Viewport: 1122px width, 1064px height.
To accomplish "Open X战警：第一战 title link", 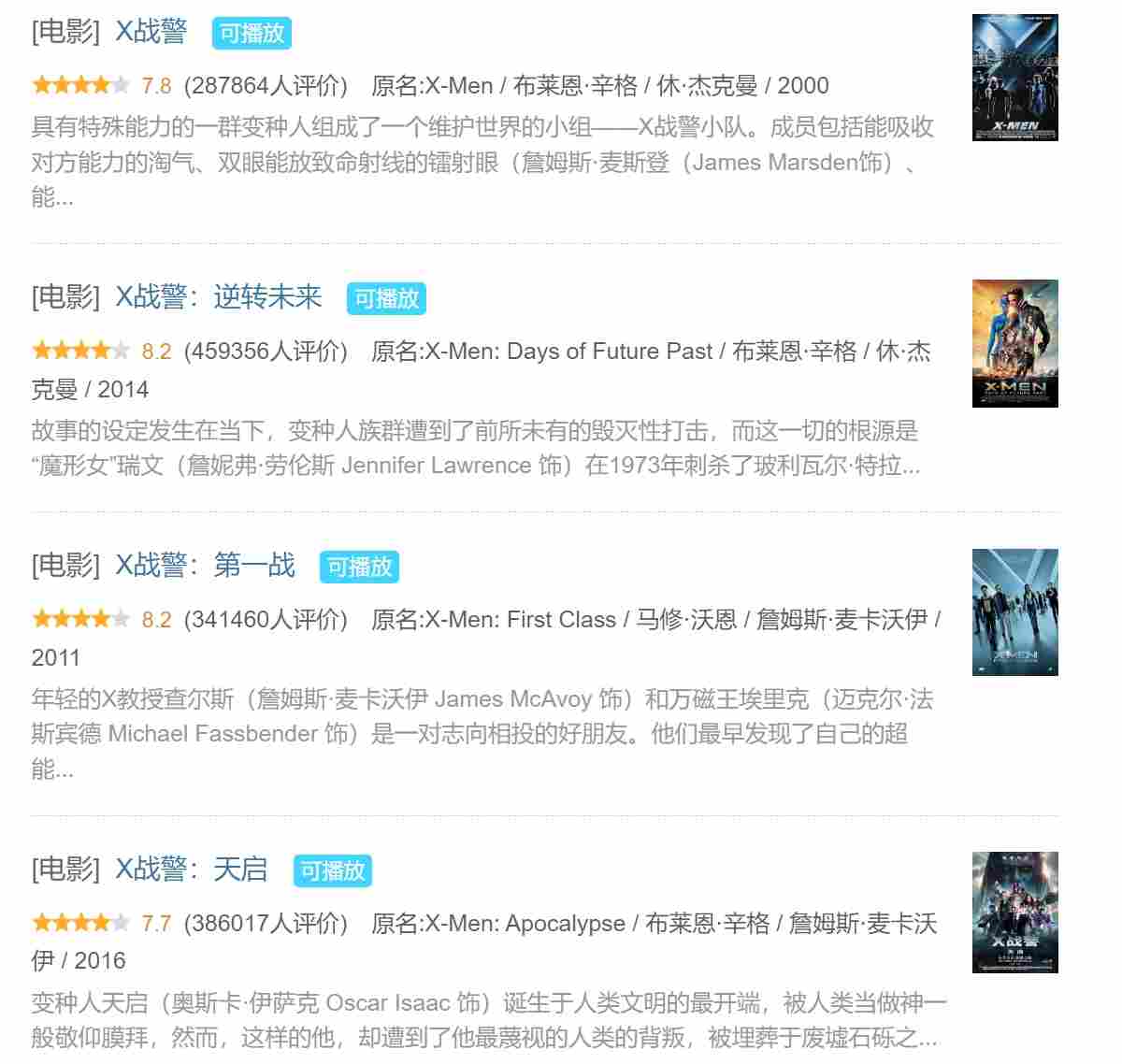I will (205, 566).
